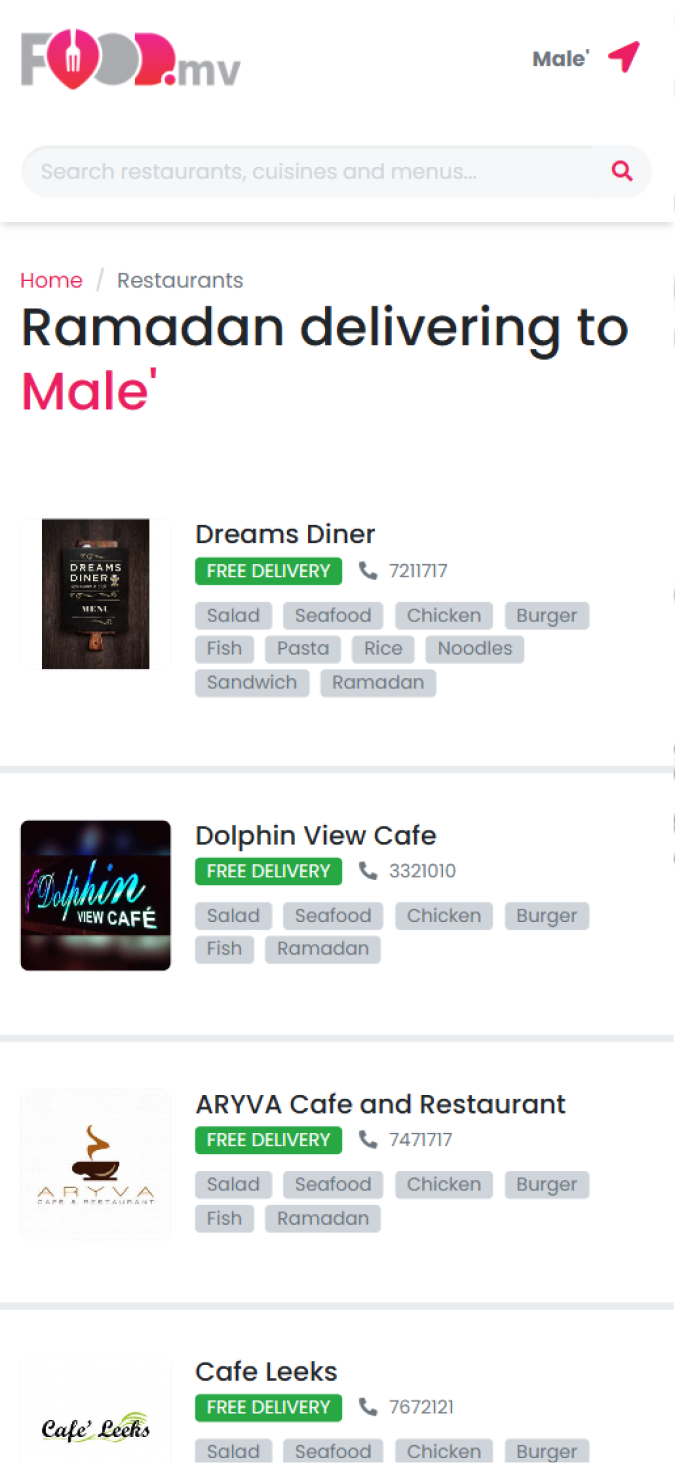View the Dolphin View Cafe logo thumbnail
This screenshot has height=1463, width=675.
tap(96, 895)
